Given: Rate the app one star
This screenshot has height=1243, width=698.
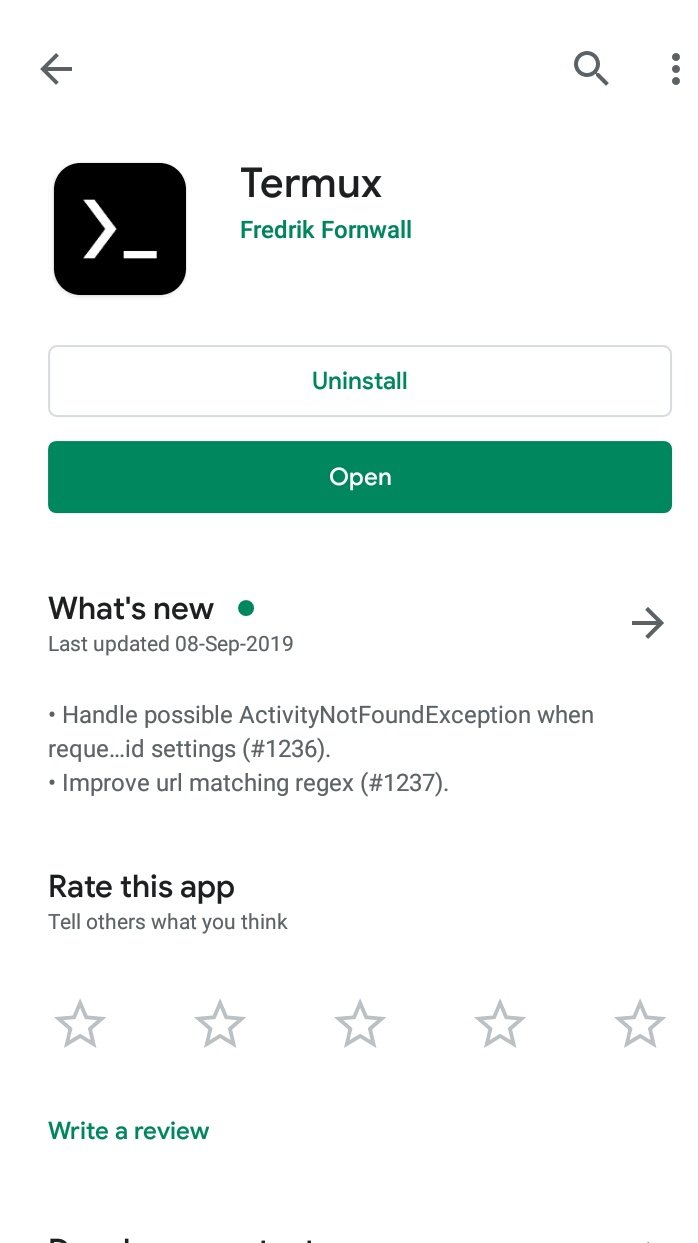Looking at the screenshot, I should [x=80, y=1025].
